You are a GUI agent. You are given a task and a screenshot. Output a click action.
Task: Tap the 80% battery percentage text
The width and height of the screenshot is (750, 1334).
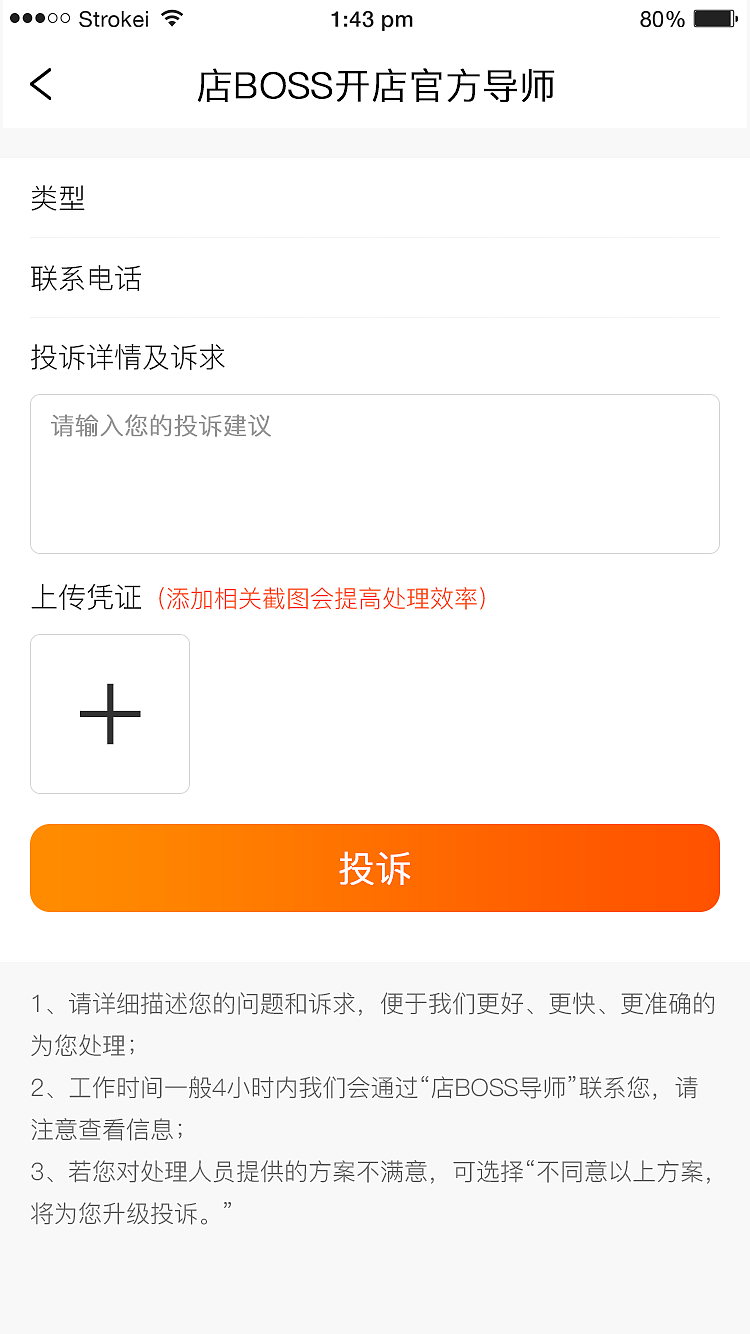662,18
